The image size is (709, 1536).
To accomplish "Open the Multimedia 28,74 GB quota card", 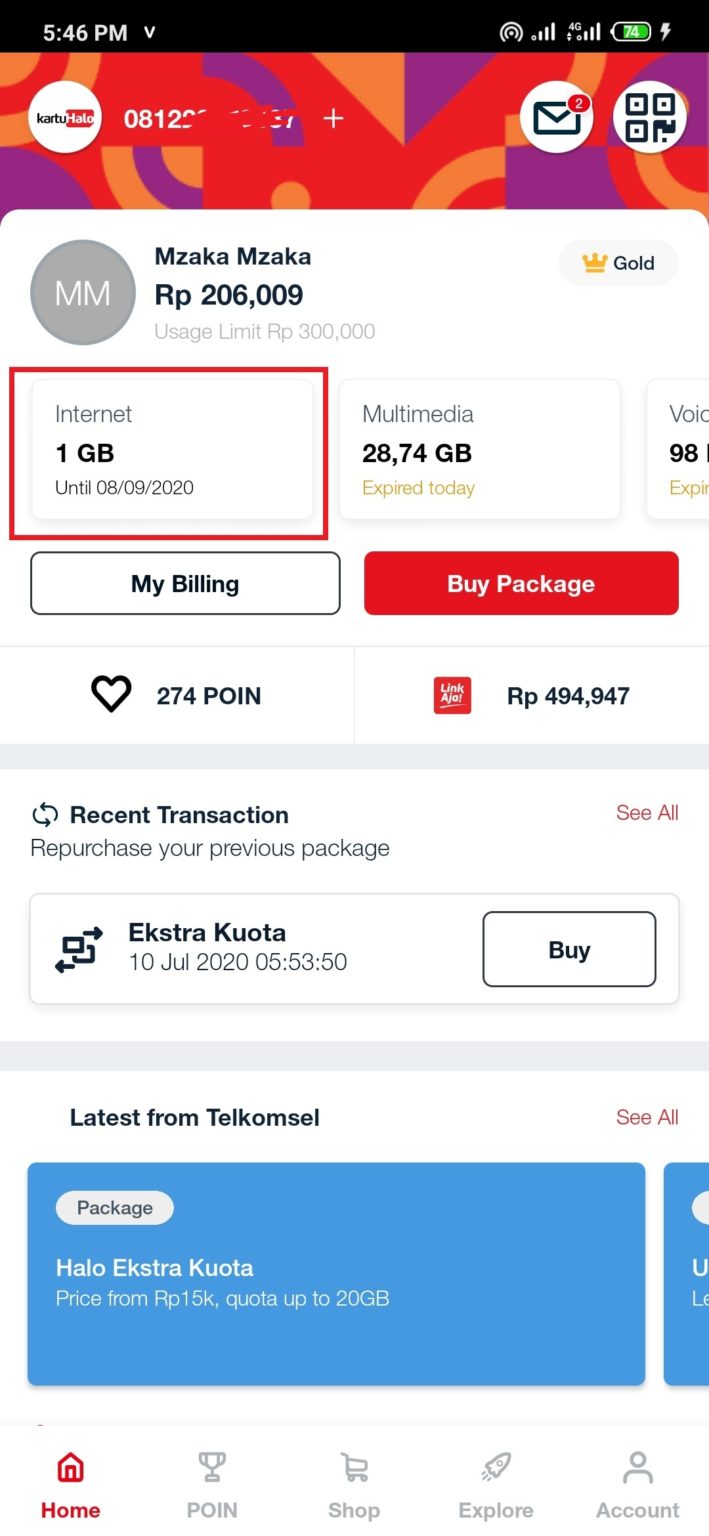I will pyautogui.click(x=480, y=450).
